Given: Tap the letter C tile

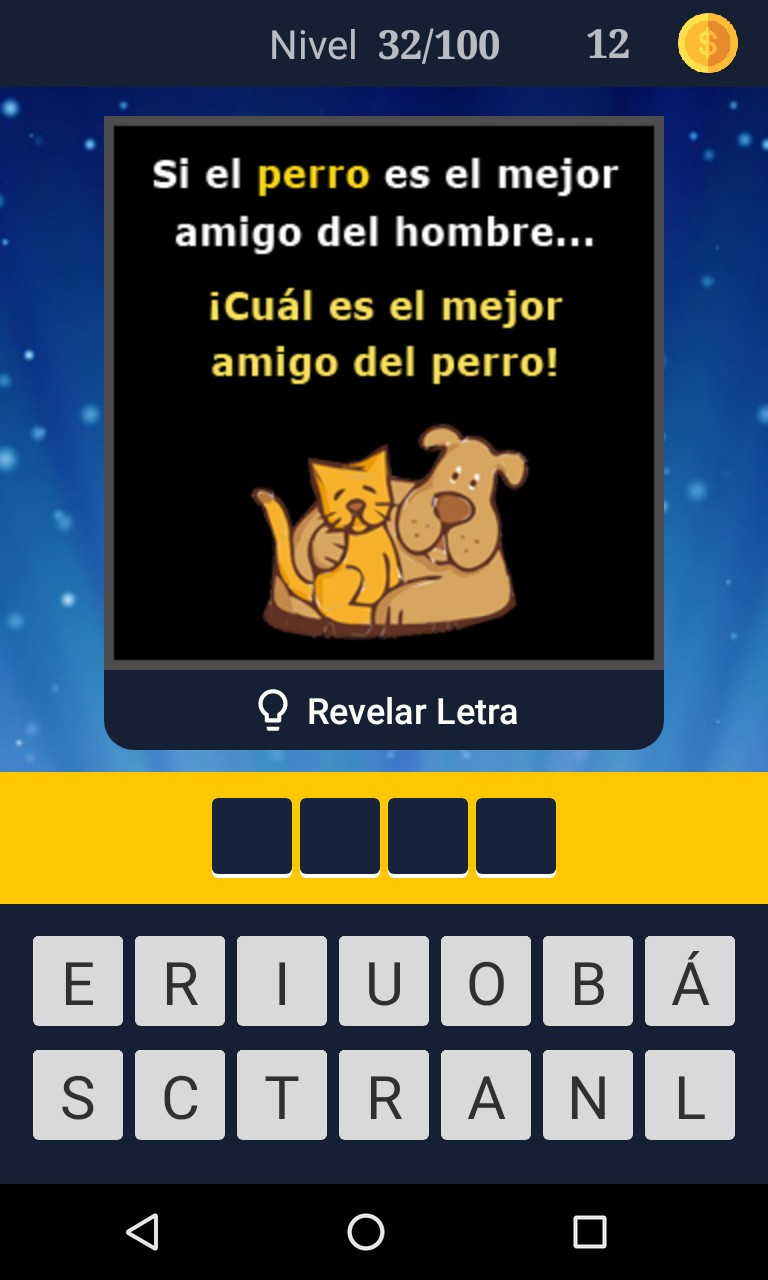Looking at the screenshot, I should pyautogui.click(x=180, y=1095).
